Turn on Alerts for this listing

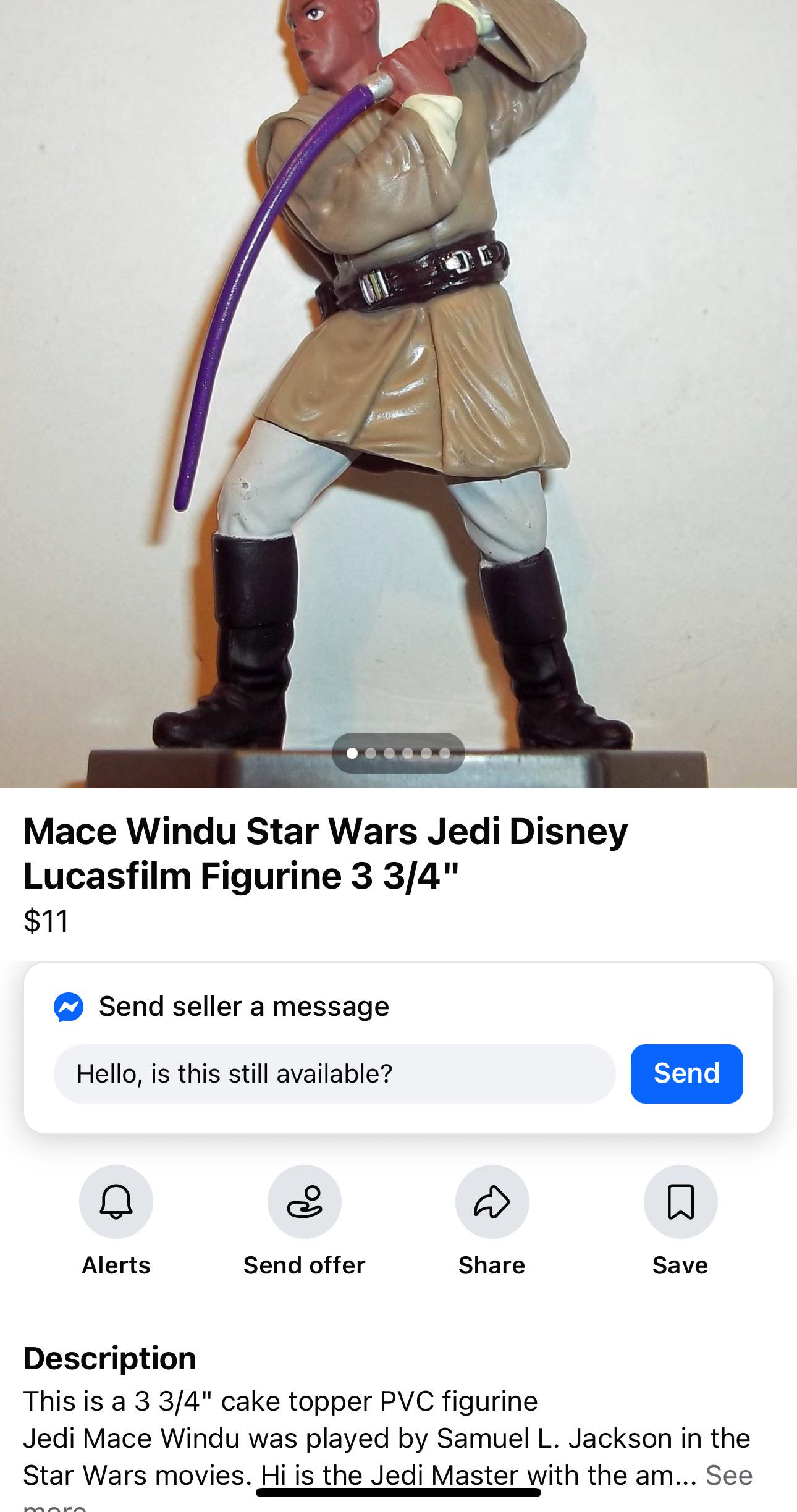(116, 1201)
